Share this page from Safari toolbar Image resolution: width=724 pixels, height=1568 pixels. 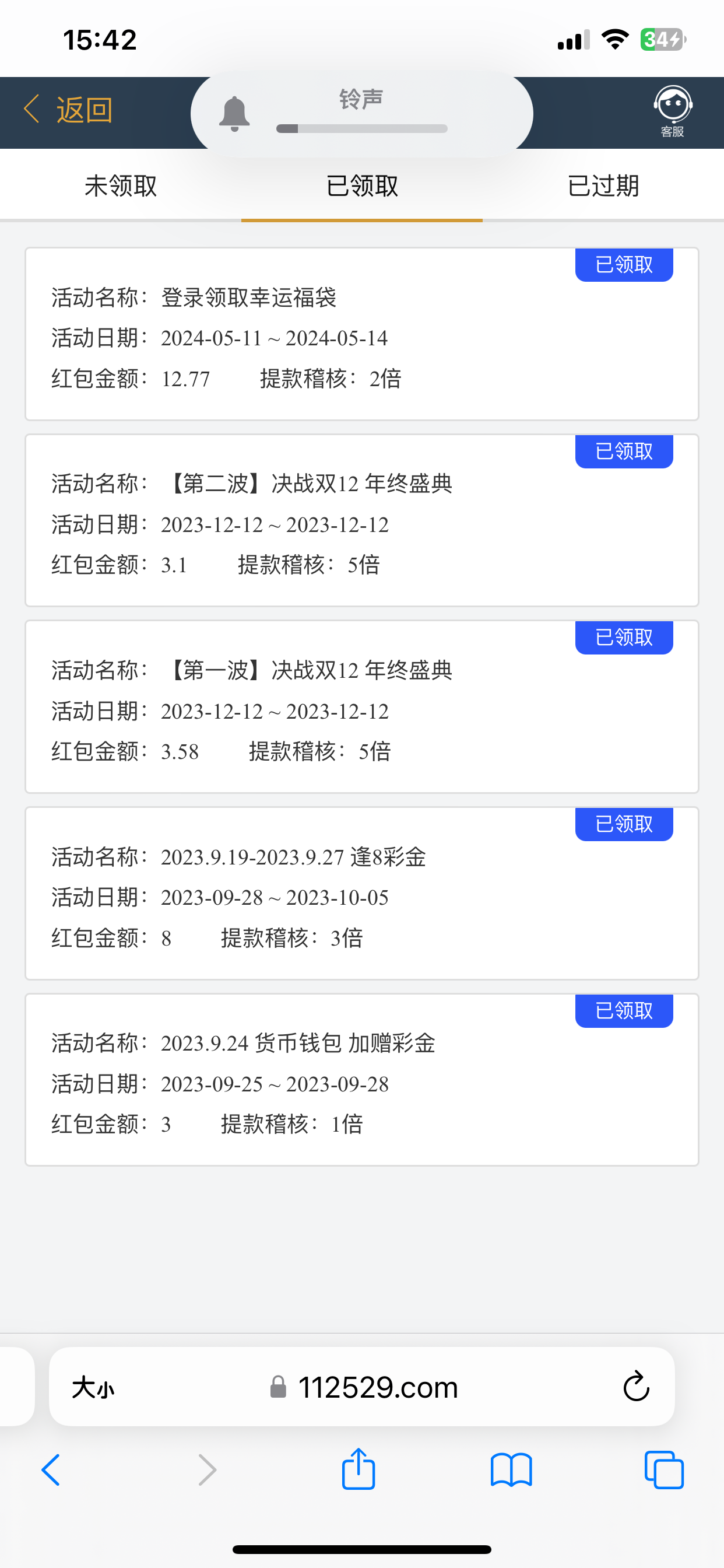coord(359,1469)
